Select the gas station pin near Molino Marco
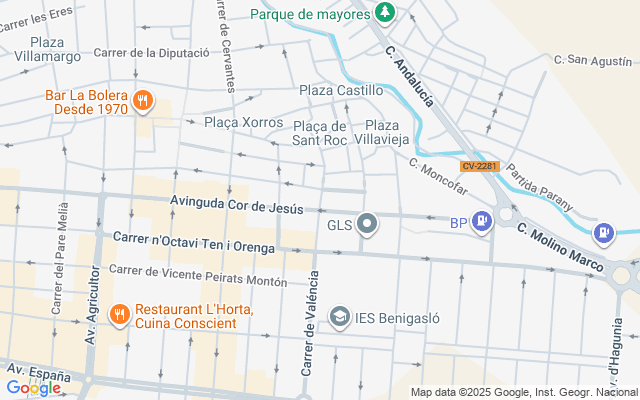The width and height of the screenshot is (640, 400). point(604,234)
